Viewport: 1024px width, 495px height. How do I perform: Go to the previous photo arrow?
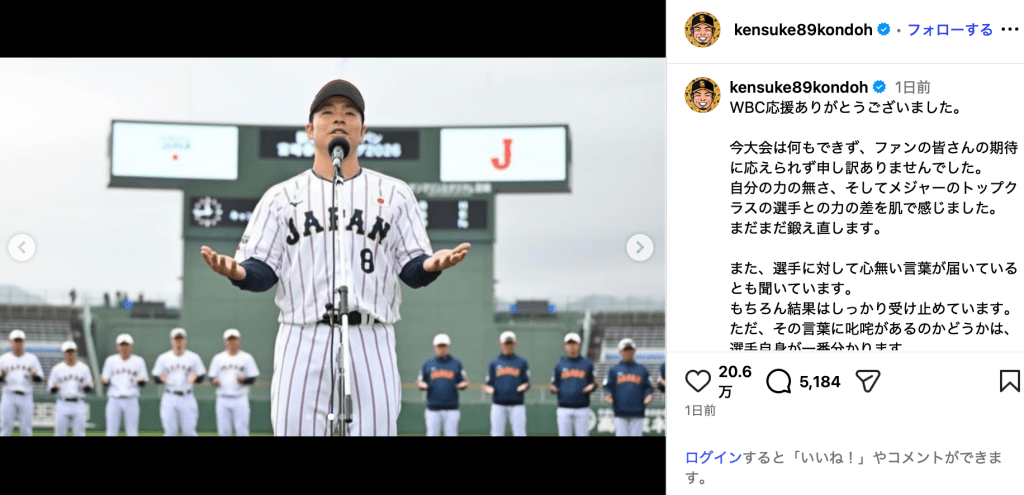[22, 247]
